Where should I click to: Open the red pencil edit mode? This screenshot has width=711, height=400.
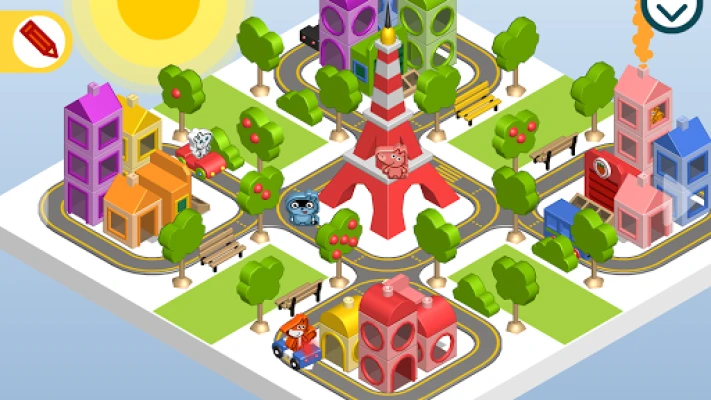[x=37, y=39]
